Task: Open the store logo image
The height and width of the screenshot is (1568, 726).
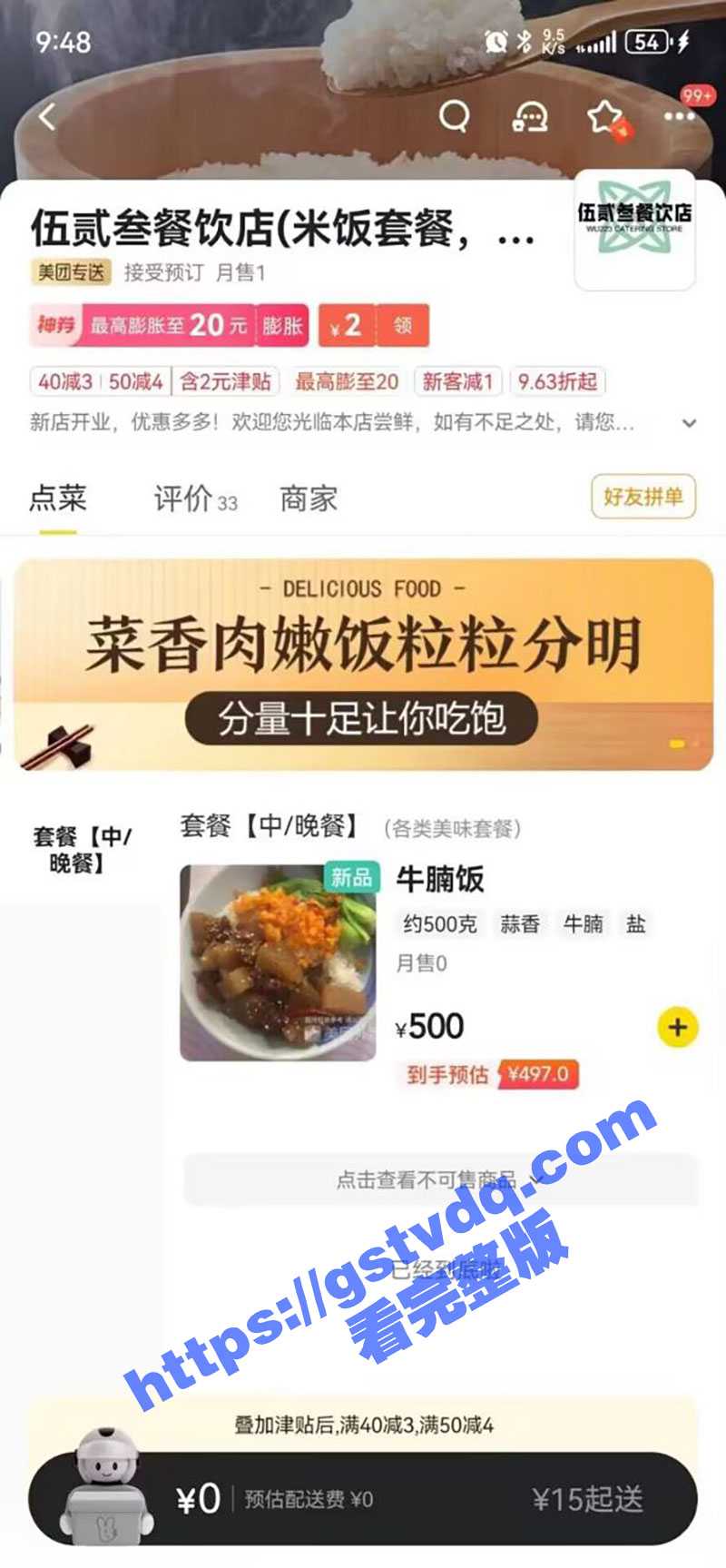Action: 634,230
